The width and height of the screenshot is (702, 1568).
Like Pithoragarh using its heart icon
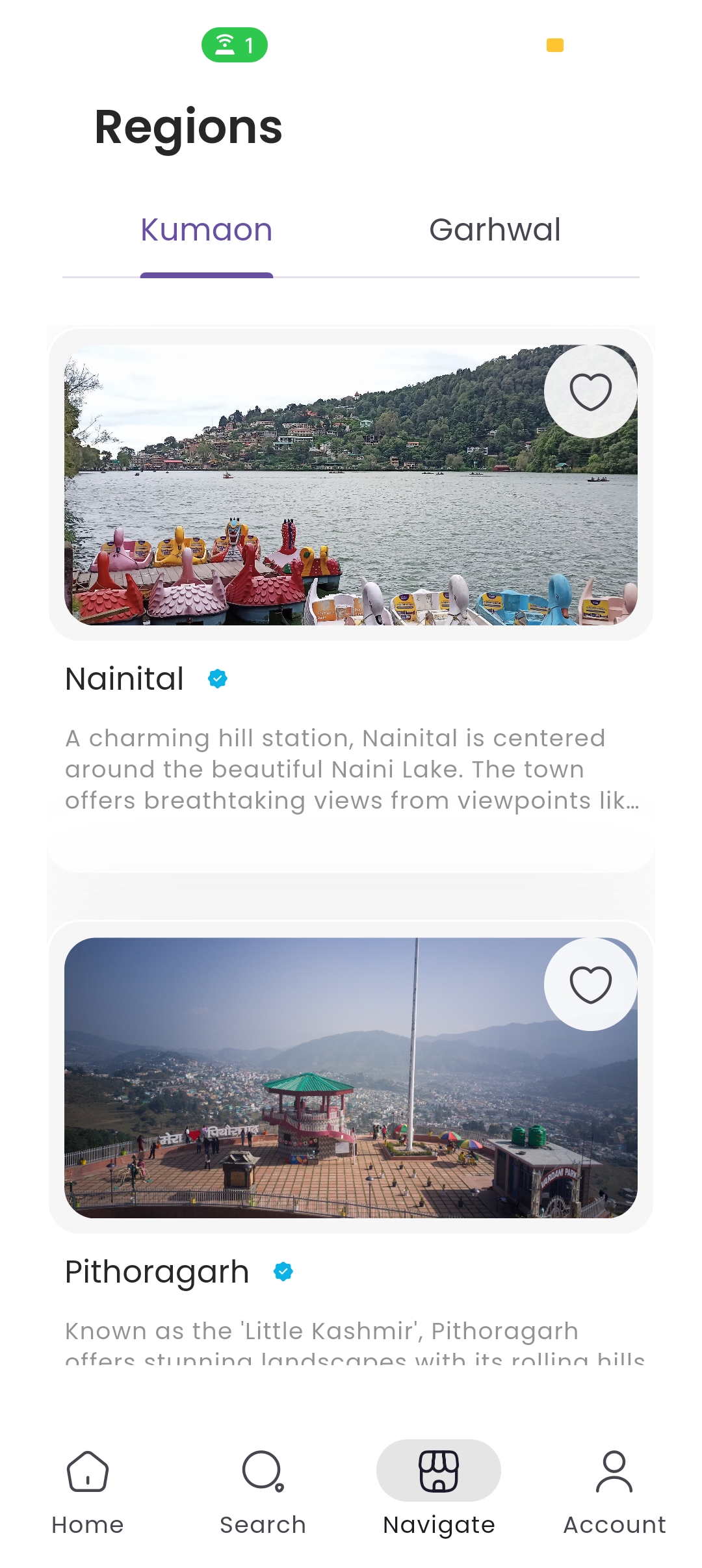(590, 984)
